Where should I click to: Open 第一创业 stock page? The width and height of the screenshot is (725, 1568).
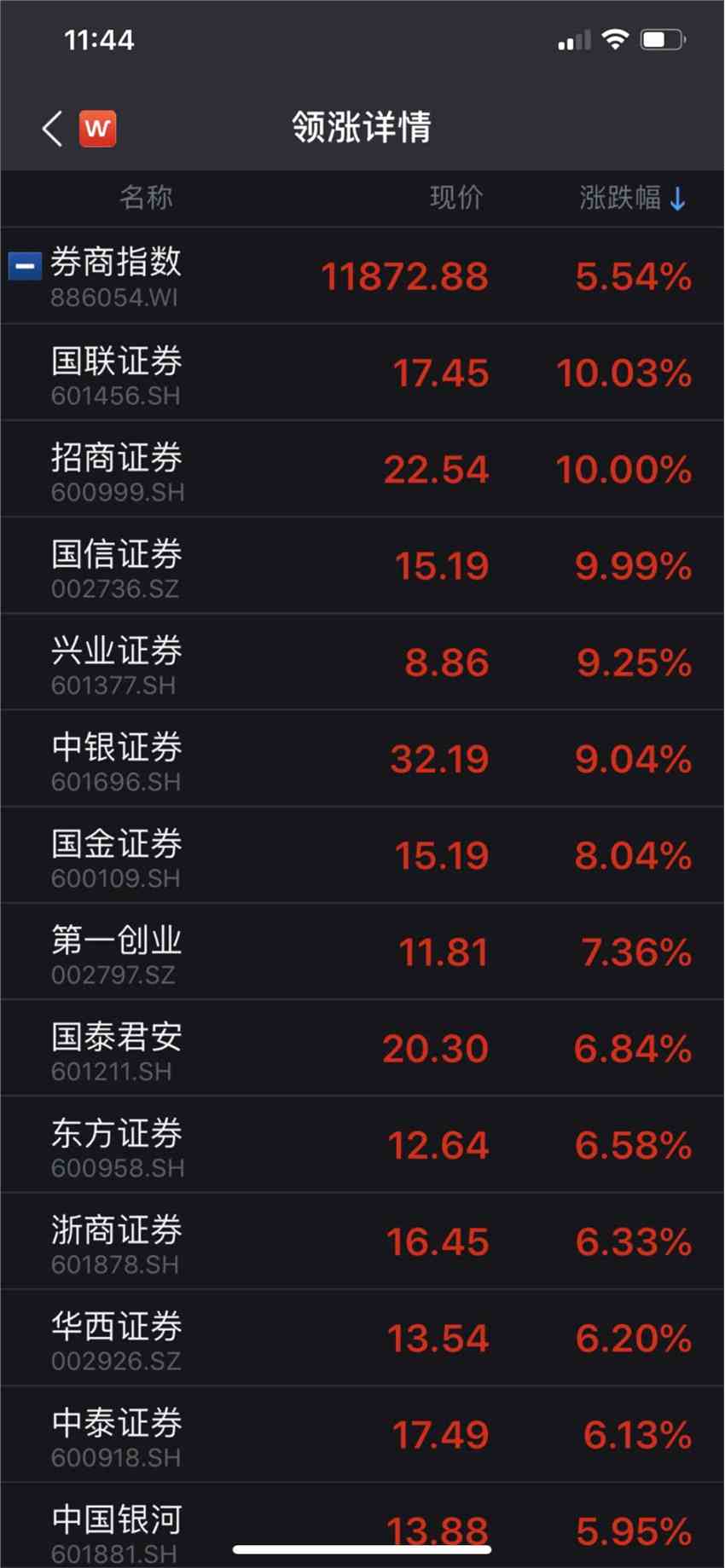click(x=362, y=952)
